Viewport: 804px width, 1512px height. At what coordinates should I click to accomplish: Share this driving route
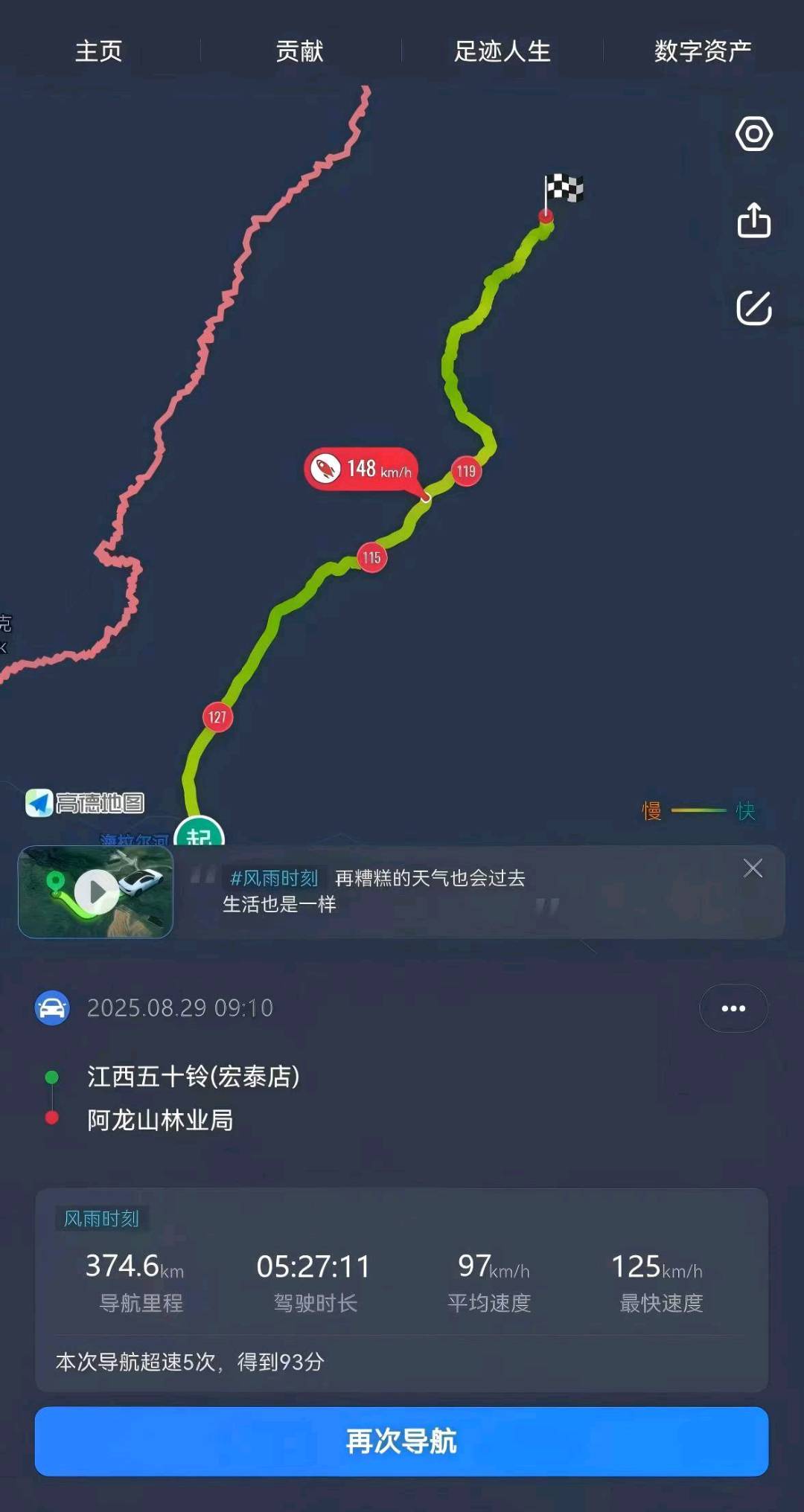(753, 221)
